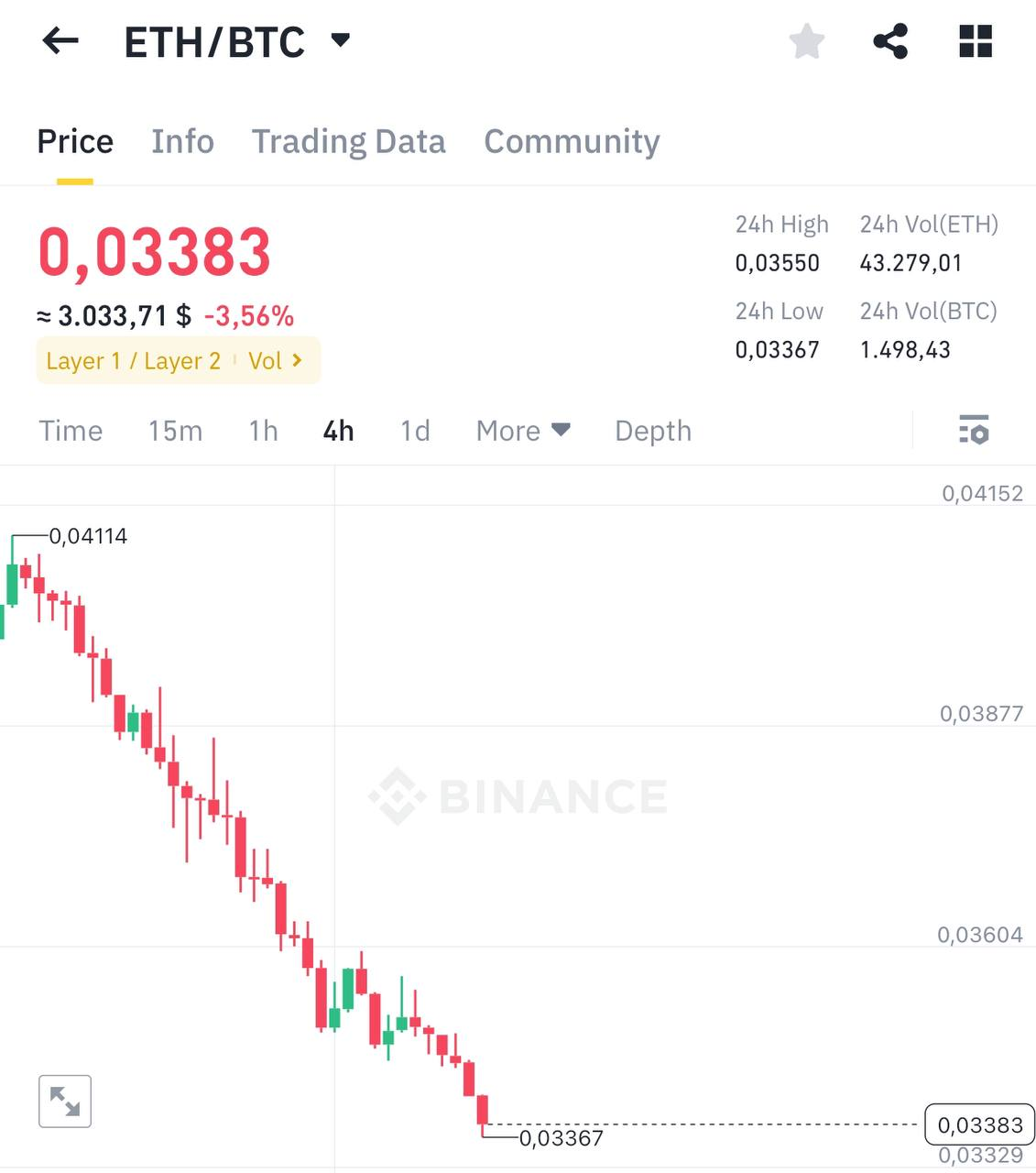
Task: Expand the More timeframe dropdown
Action: click(x=522, y=431)
